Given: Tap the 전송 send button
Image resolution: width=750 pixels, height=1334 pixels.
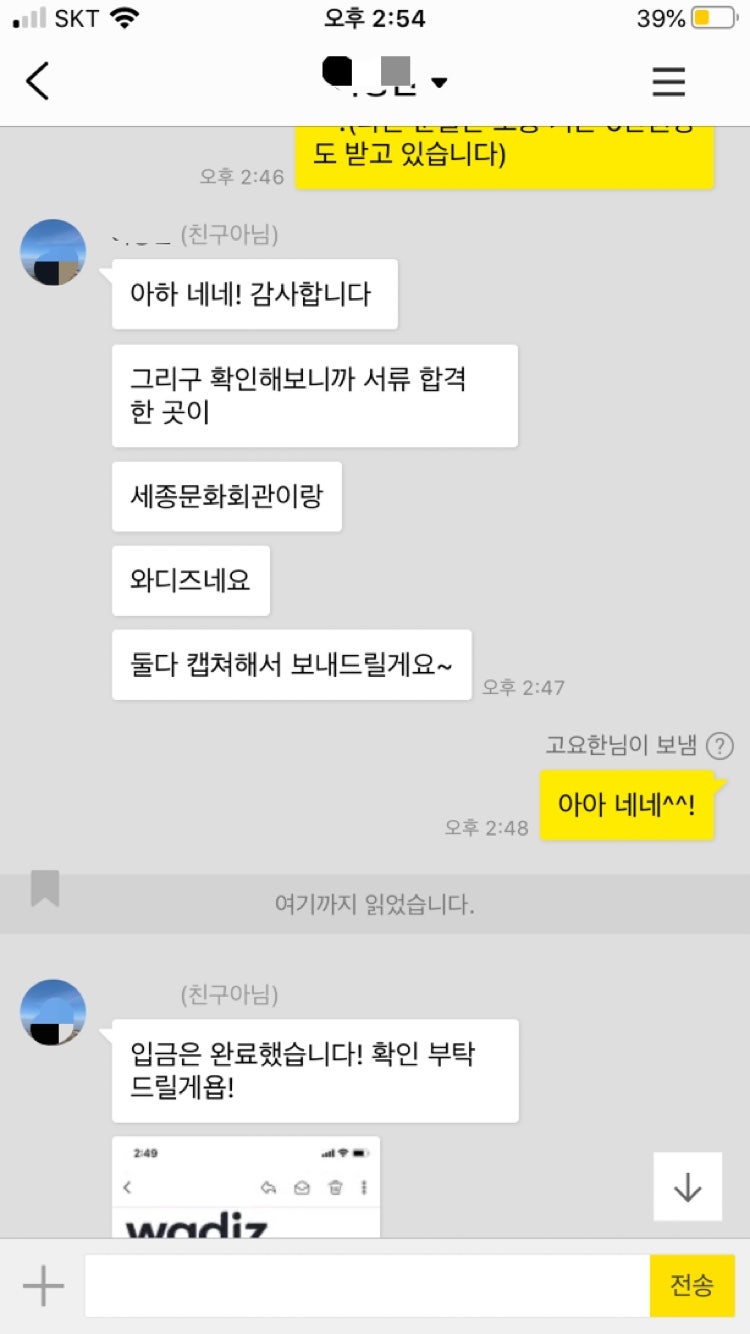Looking at the screenshot, I should [692, 1286].
